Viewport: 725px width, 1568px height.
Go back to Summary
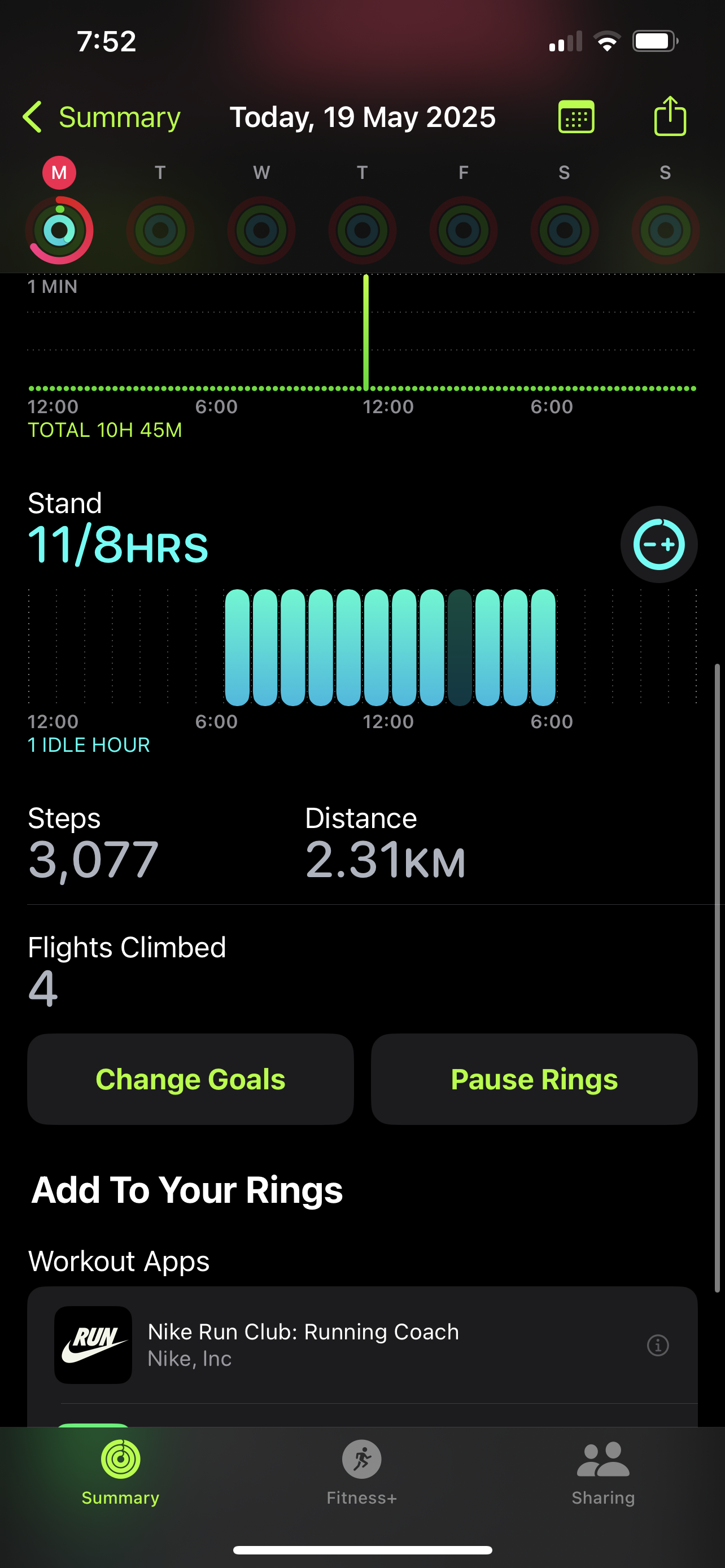tap(102, 117)
